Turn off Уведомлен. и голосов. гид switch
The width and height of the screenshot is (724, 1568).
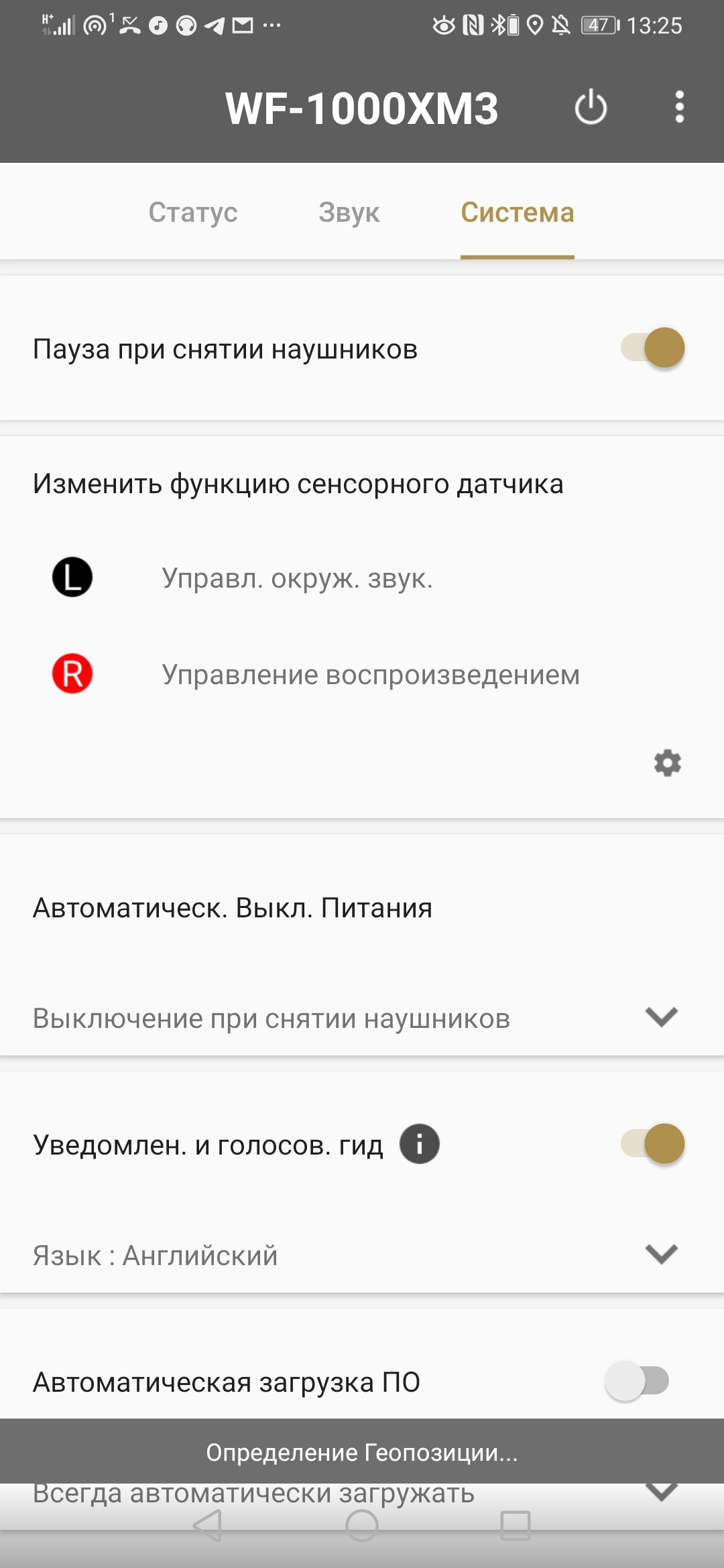(x=653, y=1144)
